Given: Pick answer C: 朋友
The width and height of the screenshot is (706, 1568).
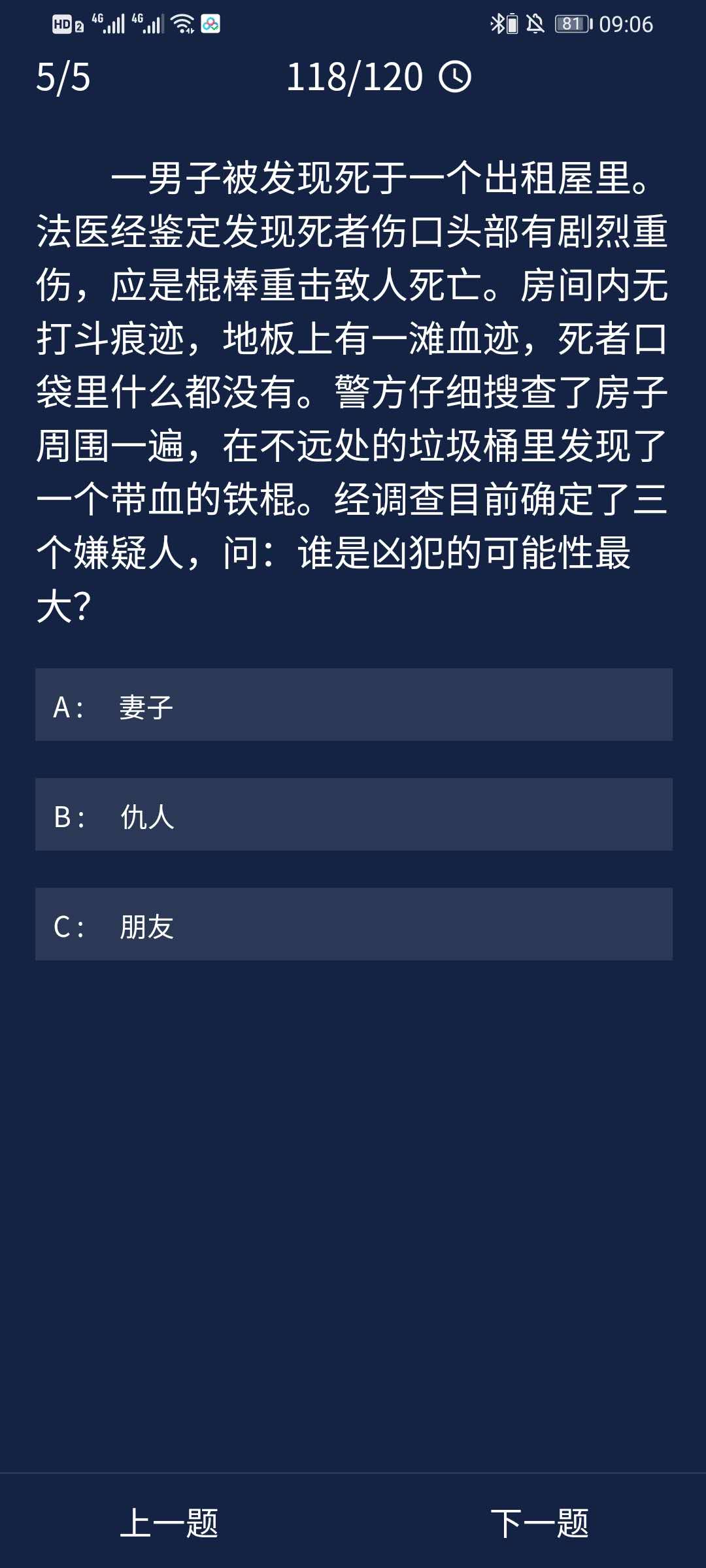Looking at the screenshot, I should point(353,924).
